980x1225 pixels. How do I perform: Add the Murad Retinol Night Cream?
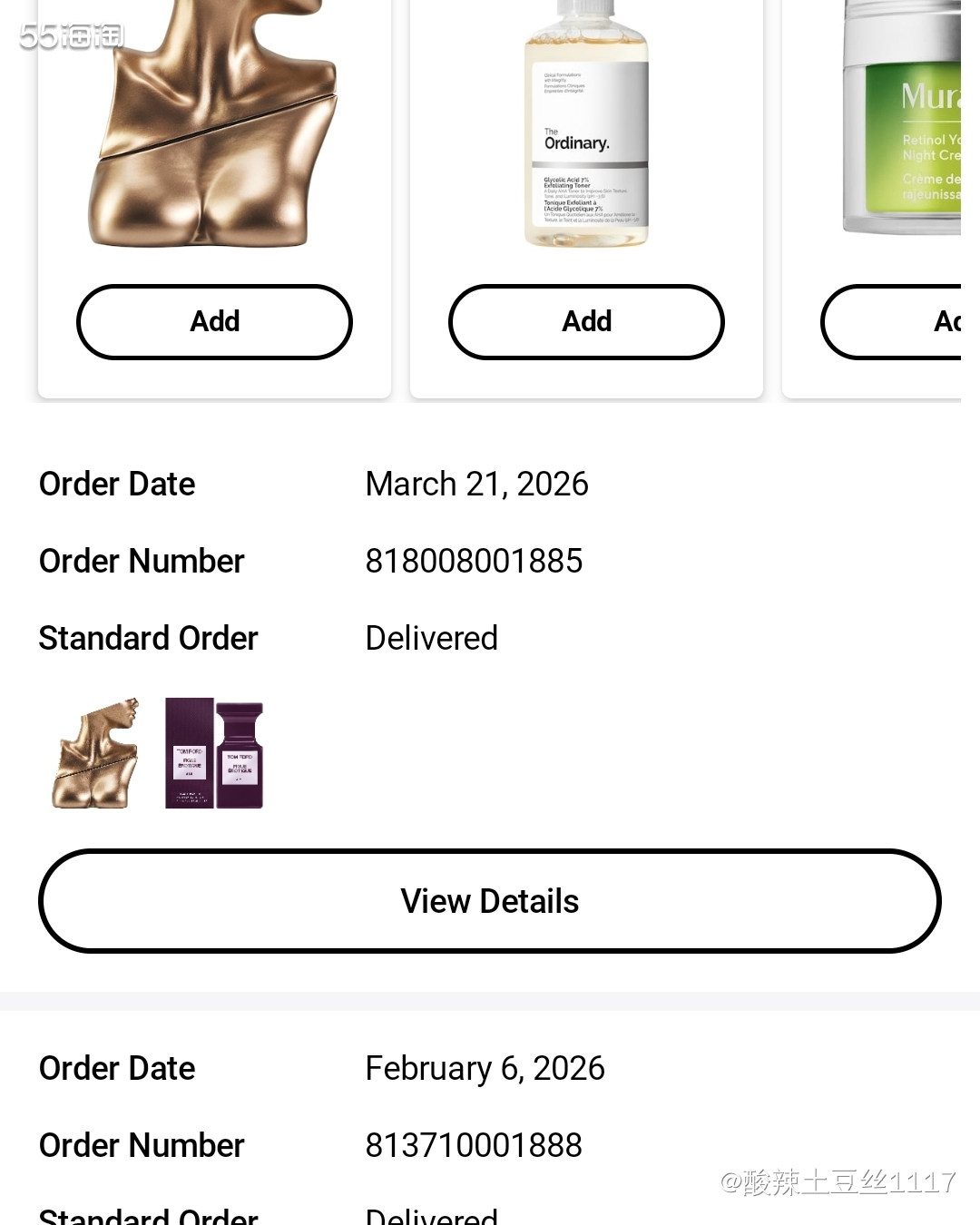point(894,322)
